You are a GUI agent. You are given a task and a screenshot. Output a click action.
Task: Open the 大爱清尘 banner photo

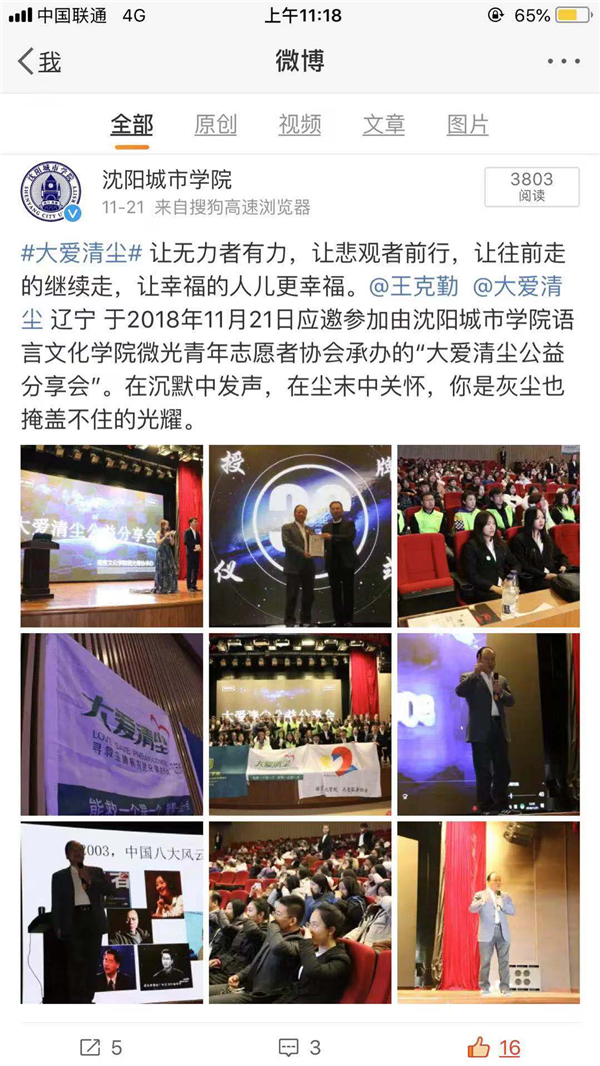[111, 724]
